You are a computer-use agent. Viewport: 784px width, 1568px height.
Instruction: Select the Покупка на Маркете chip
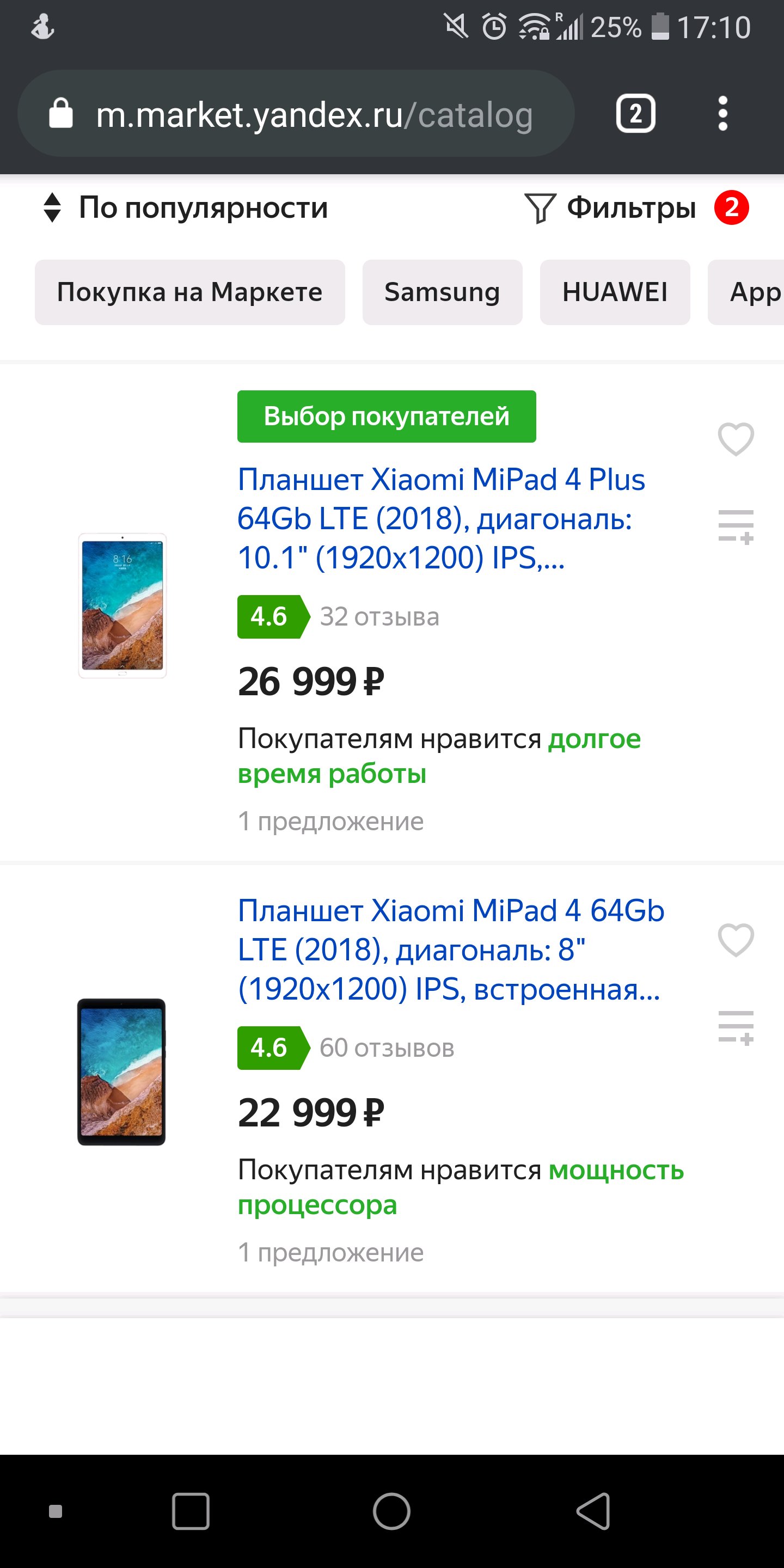(x=189, y=292)
